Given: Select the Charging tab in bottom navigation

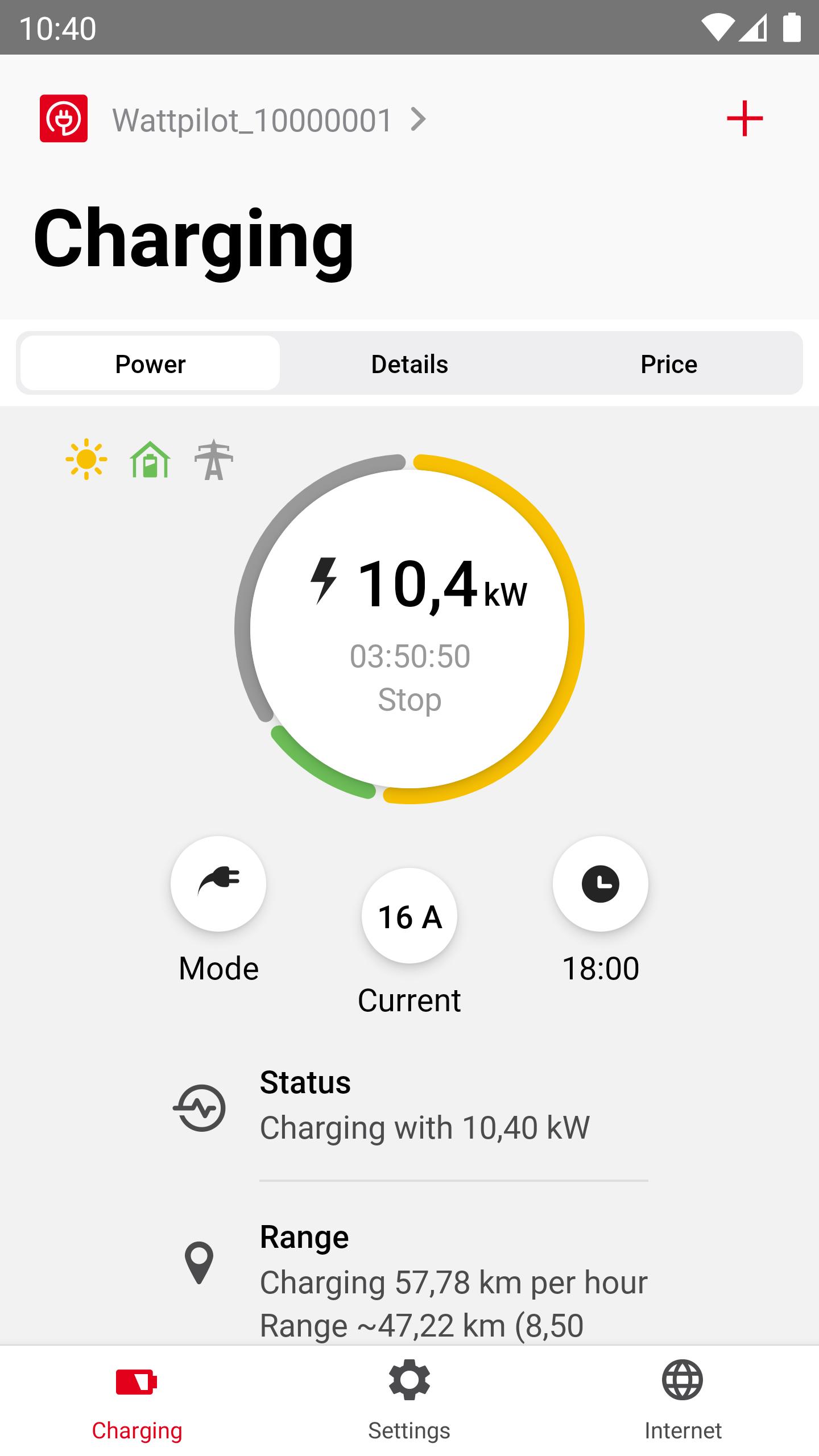Looking at the screenshot, I should [136, 1400].
